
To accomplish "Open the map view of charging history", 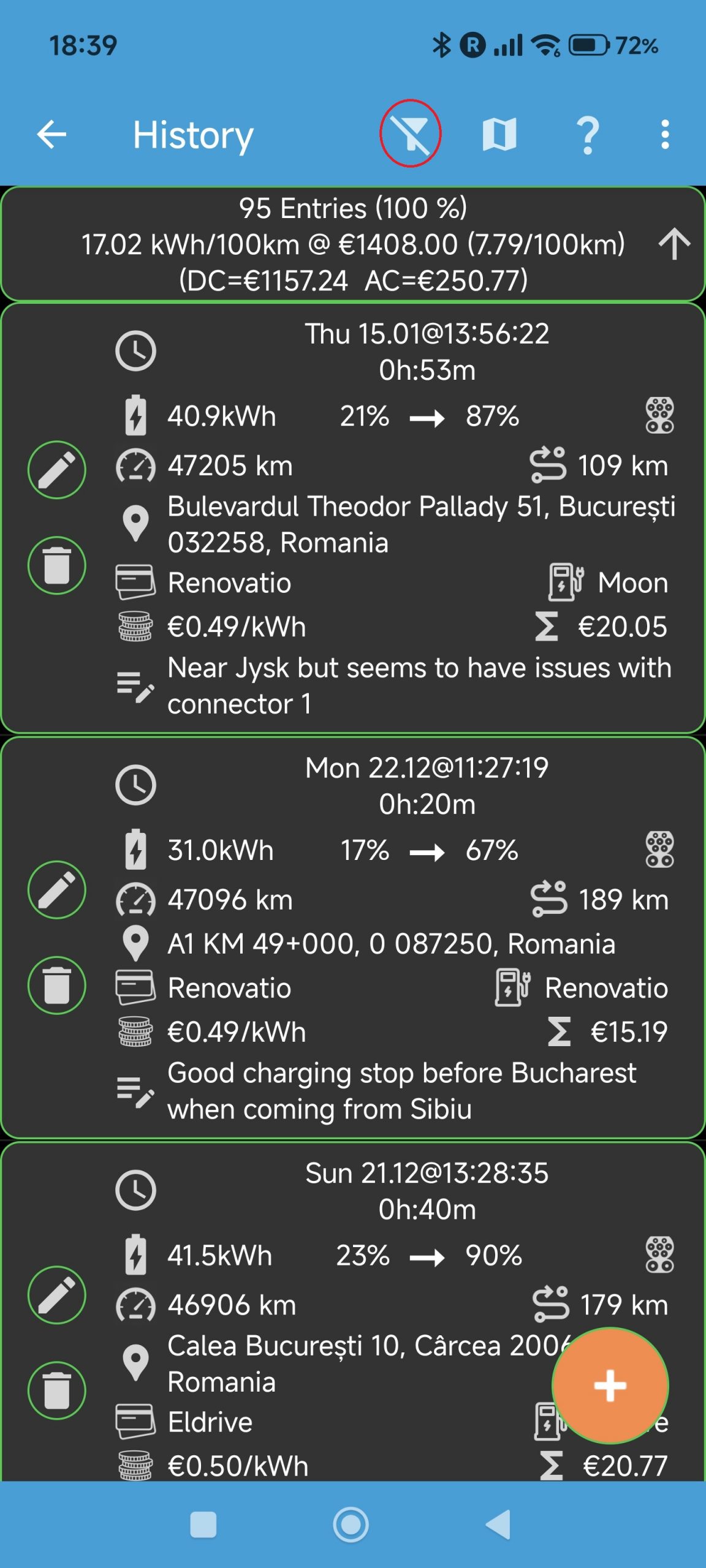I will coord(499,134).
